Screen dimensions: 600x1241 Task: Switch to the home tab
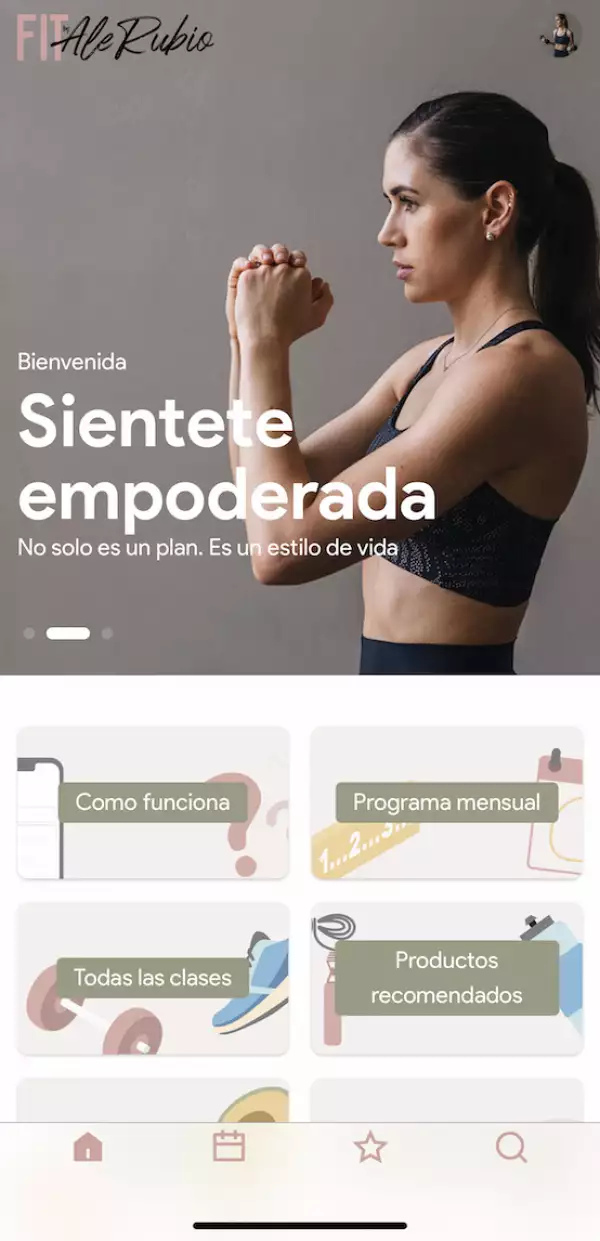pos(88,1147)
